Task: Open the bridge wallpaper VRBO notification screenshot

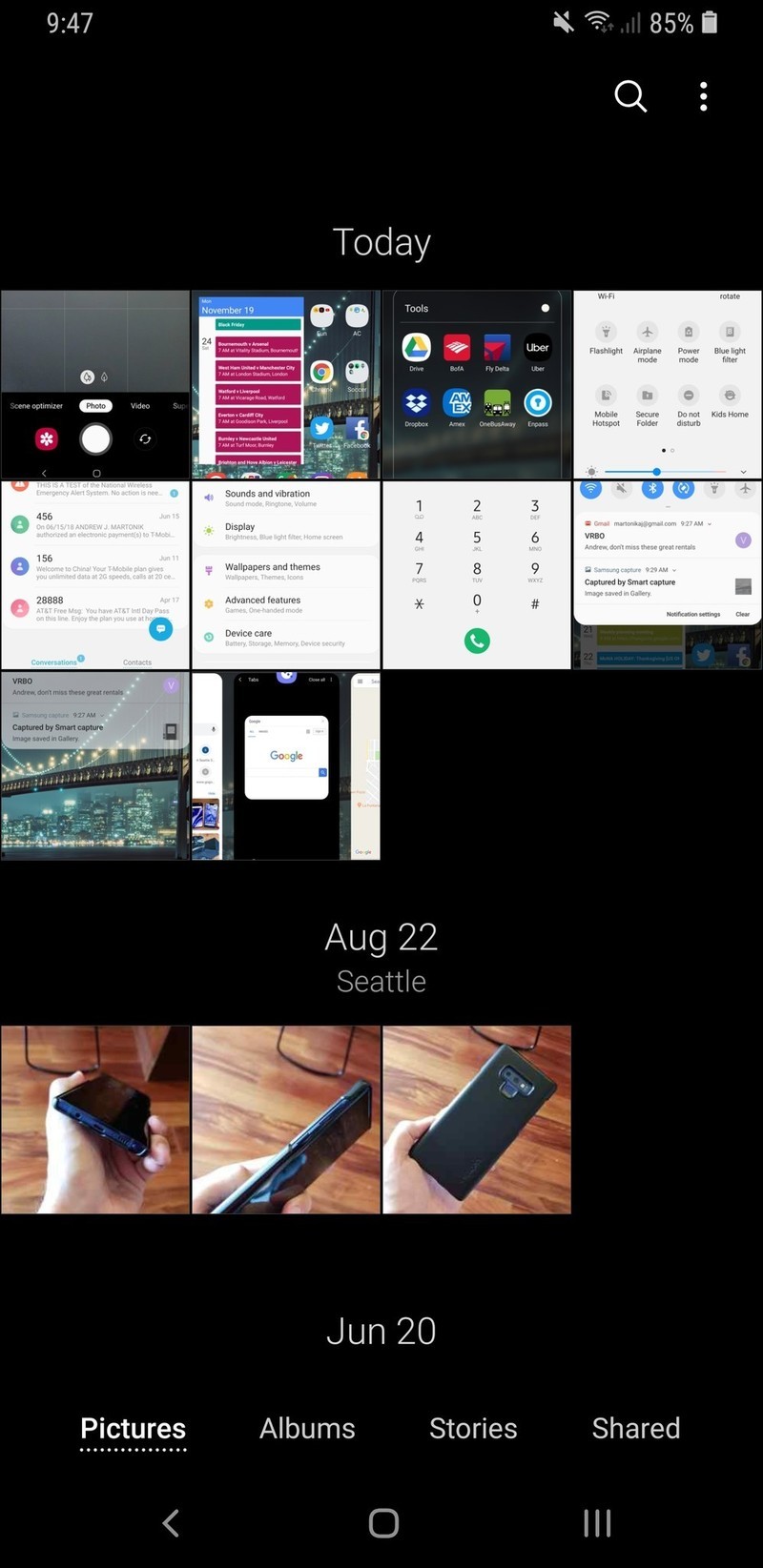Action: click(x=95, y=765)
